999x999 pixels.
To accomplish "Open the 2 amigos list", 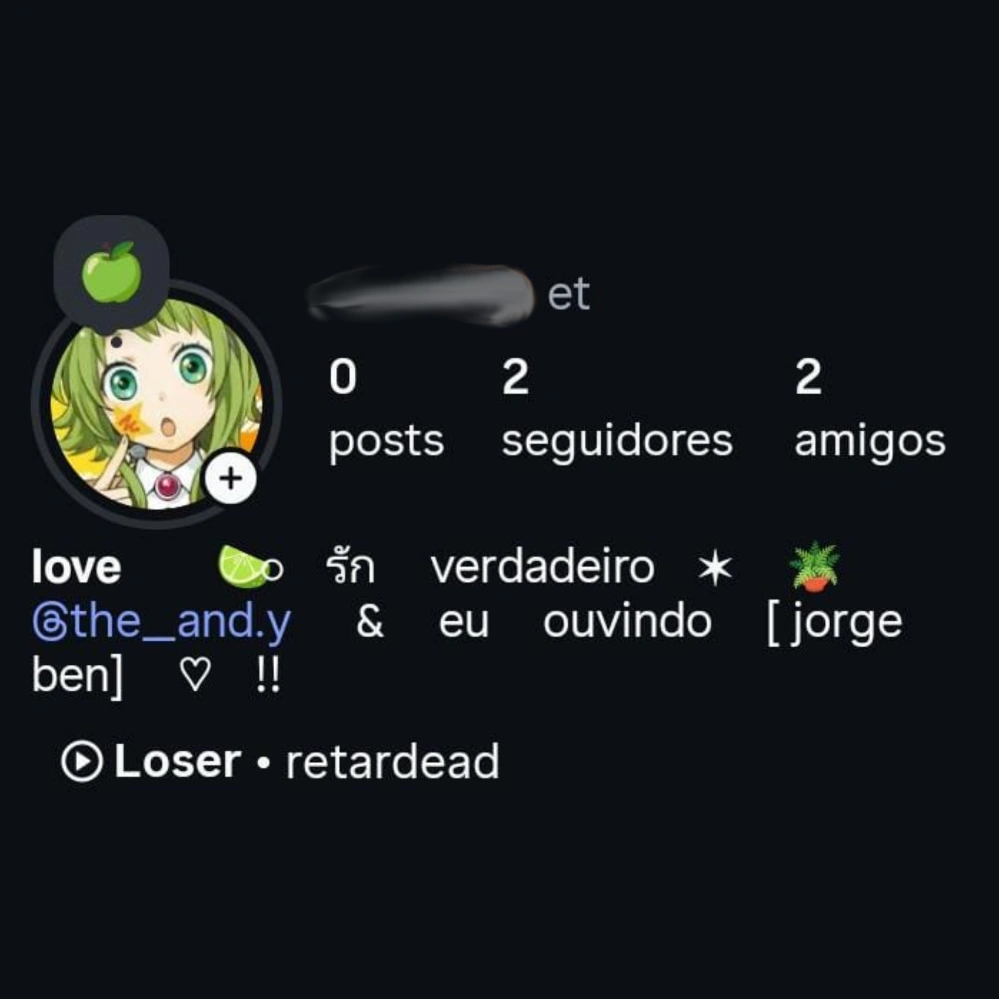I will [869, 410].
